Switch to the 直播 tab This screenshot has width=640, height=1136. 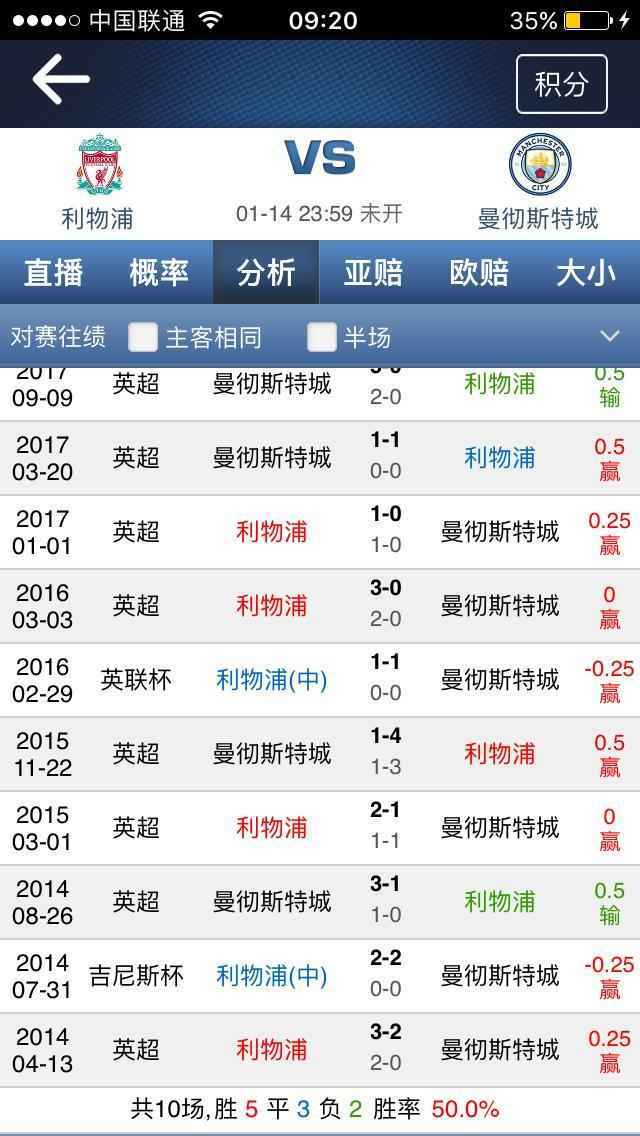[53, 273]
